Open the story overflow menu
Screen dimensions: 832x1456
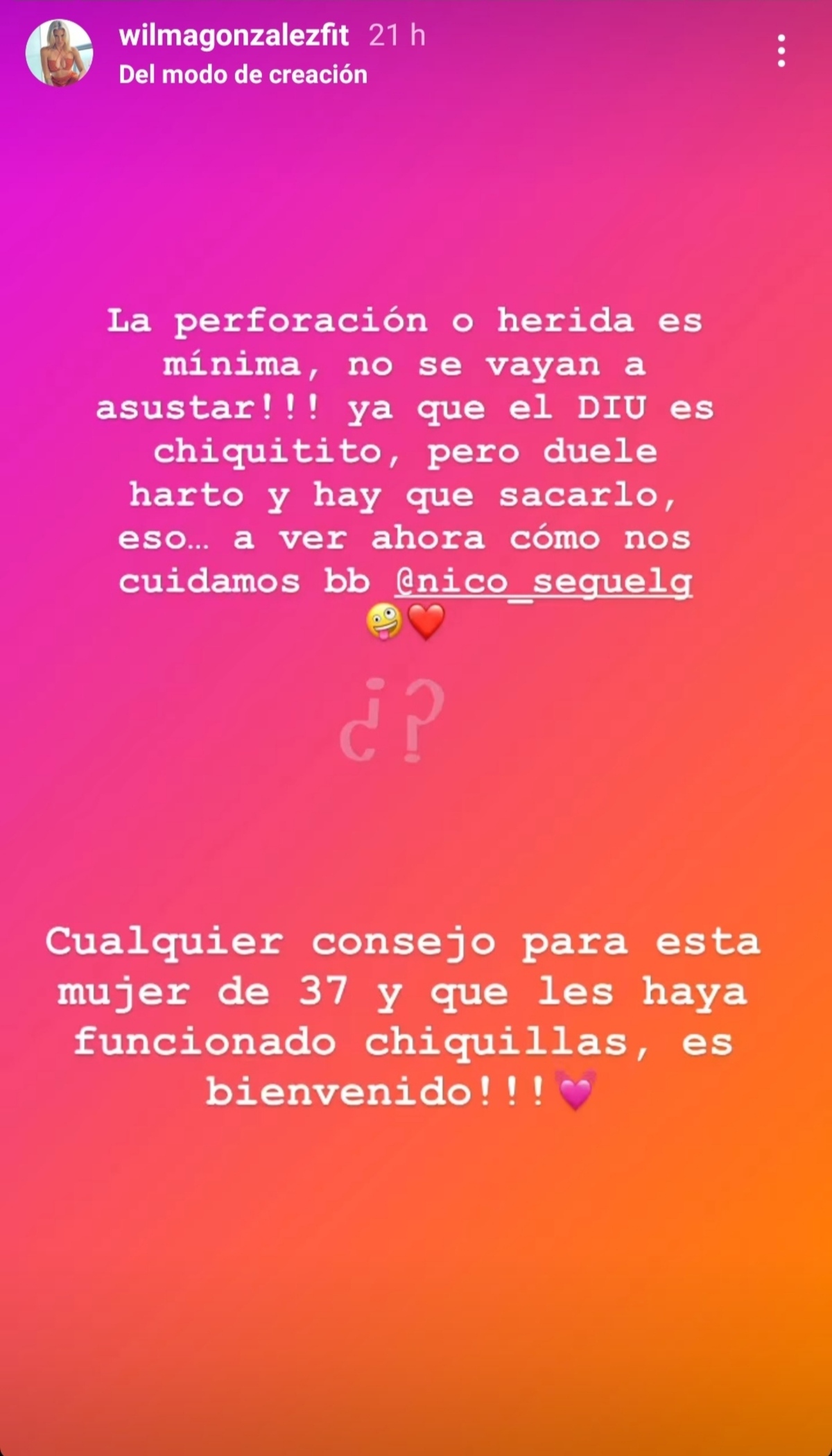[x=781, y=51]
